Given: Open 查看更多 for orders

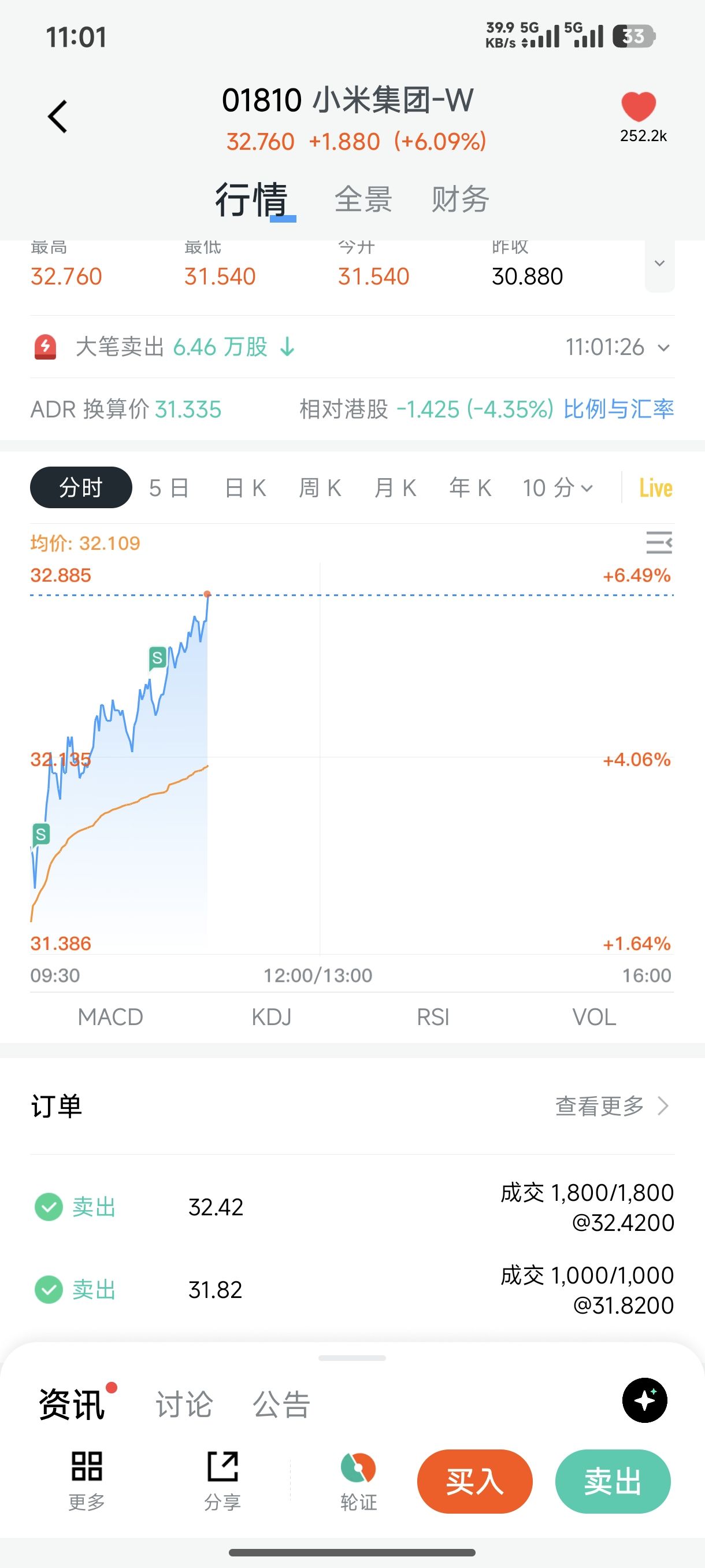Looking at the screenshot, I should (611, 1106).
